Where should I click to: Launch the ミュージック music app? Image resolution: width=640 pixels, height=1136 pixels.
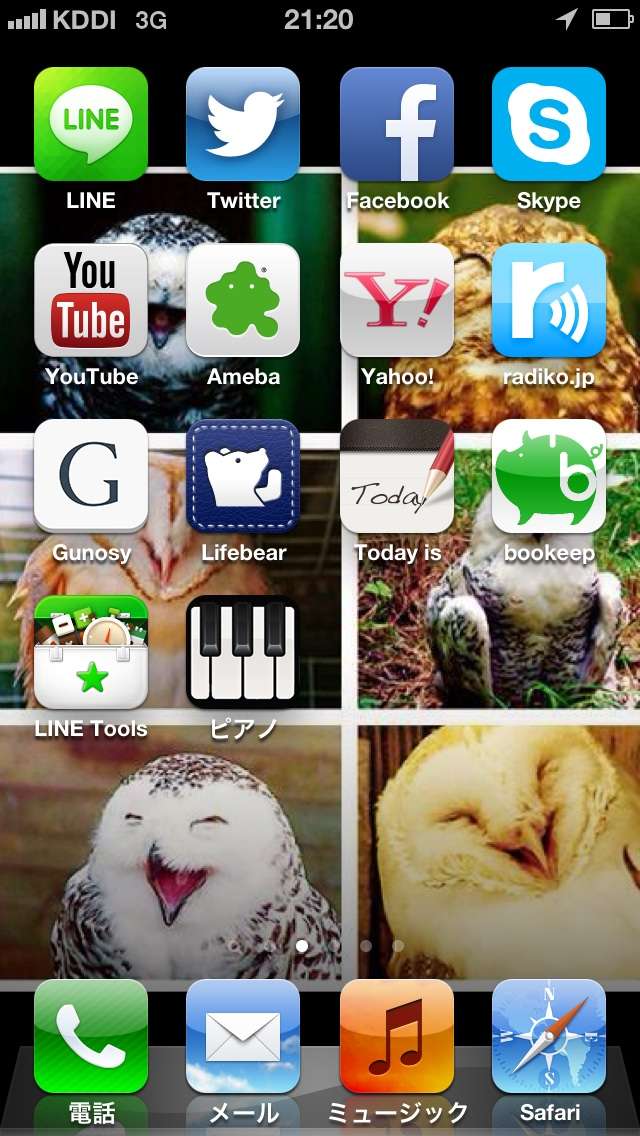pyautogui.click(x=397, y=1036)
